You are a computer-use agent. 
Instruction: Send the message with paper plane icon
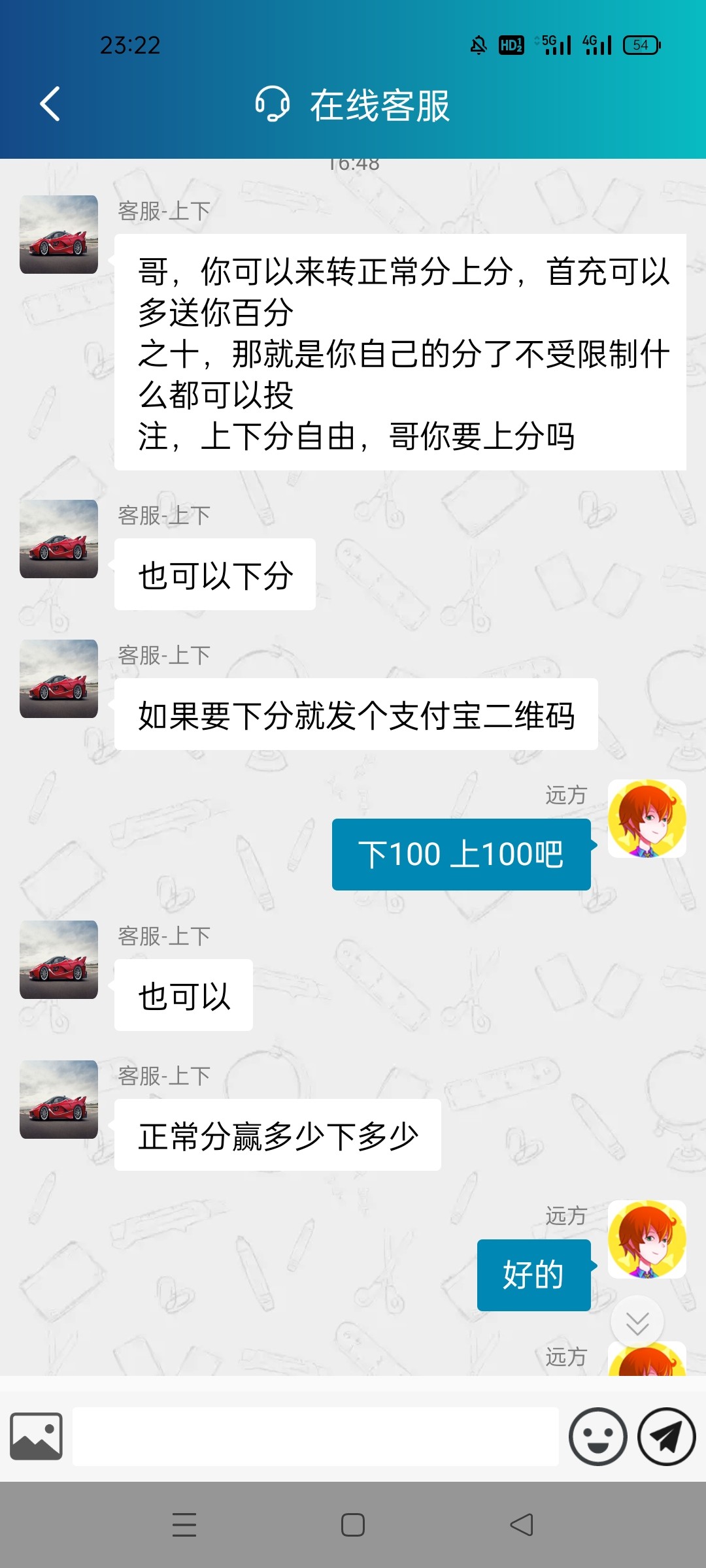click(x=666, y=1437)
